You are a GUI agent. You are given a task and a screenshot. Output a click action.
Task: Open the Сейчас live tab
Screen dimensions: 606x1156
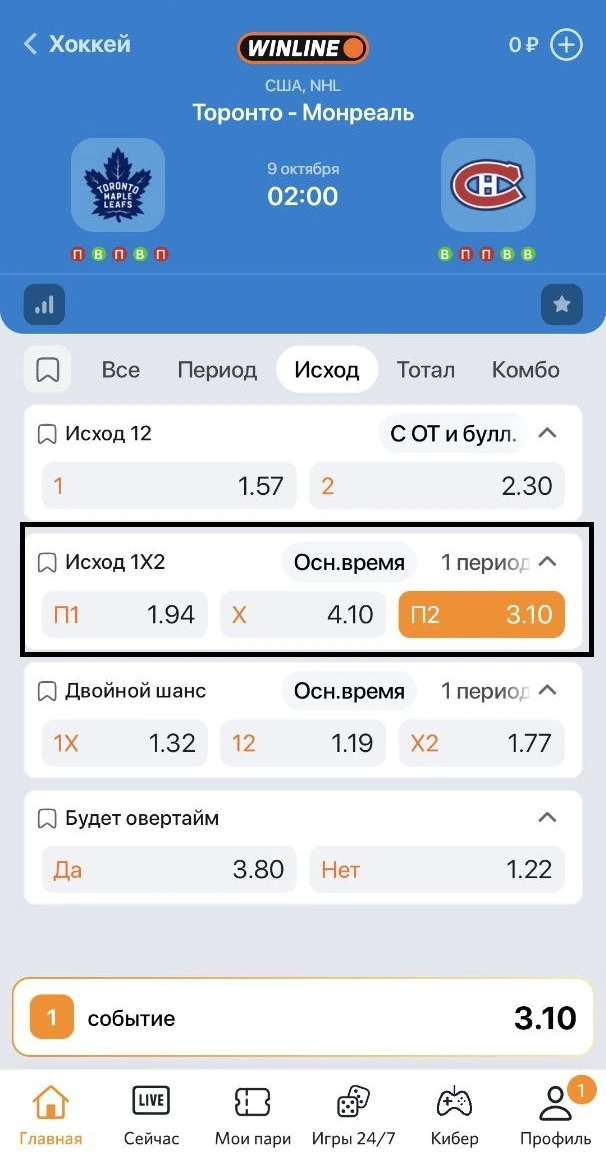pyautogui.click(x=152, y=1115)
